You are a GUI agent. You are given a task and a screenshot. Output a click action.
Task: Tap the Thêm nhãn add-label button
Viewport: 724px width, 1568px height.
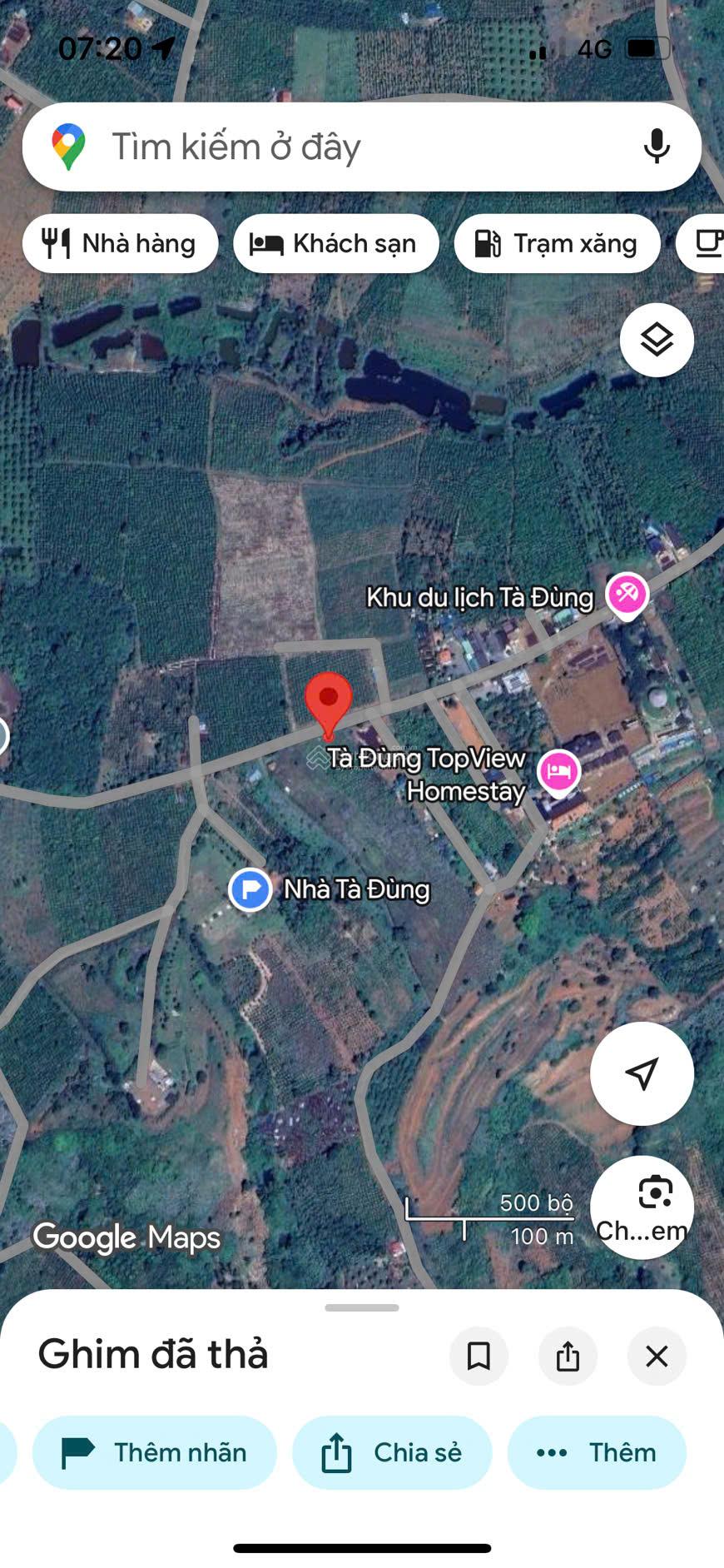[x=155, y=1452]
